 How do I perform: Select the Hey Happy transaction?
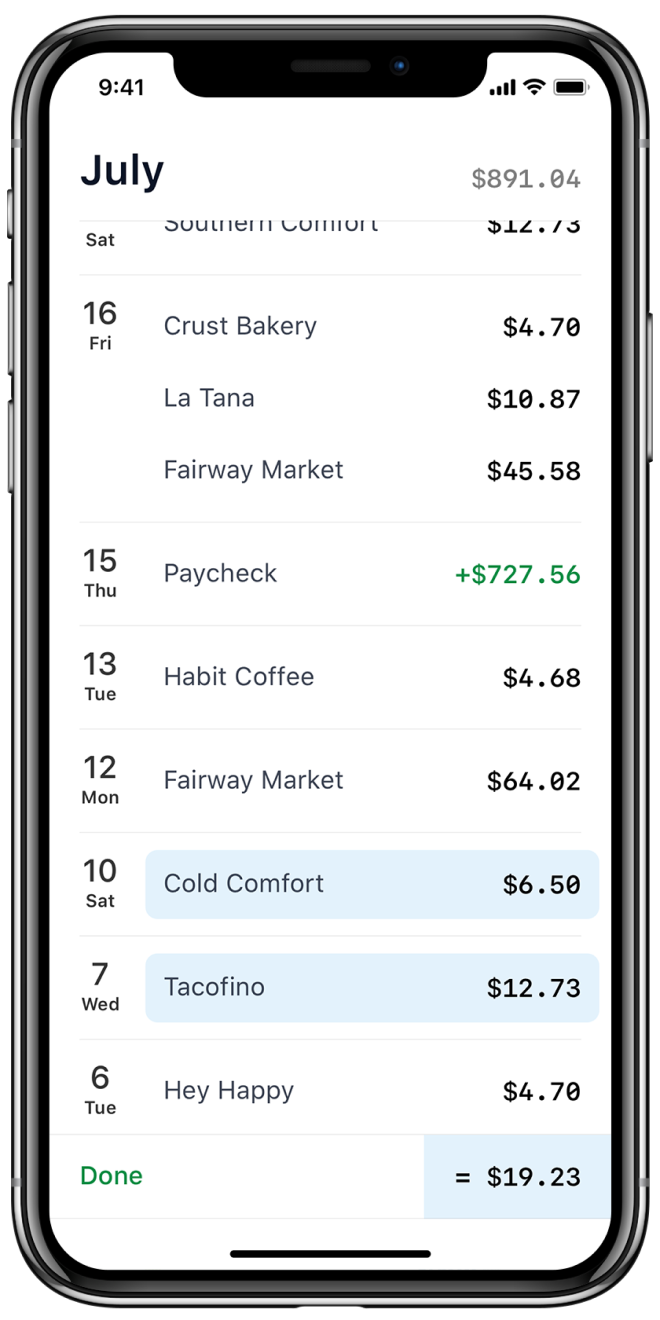click(371, 1090)
